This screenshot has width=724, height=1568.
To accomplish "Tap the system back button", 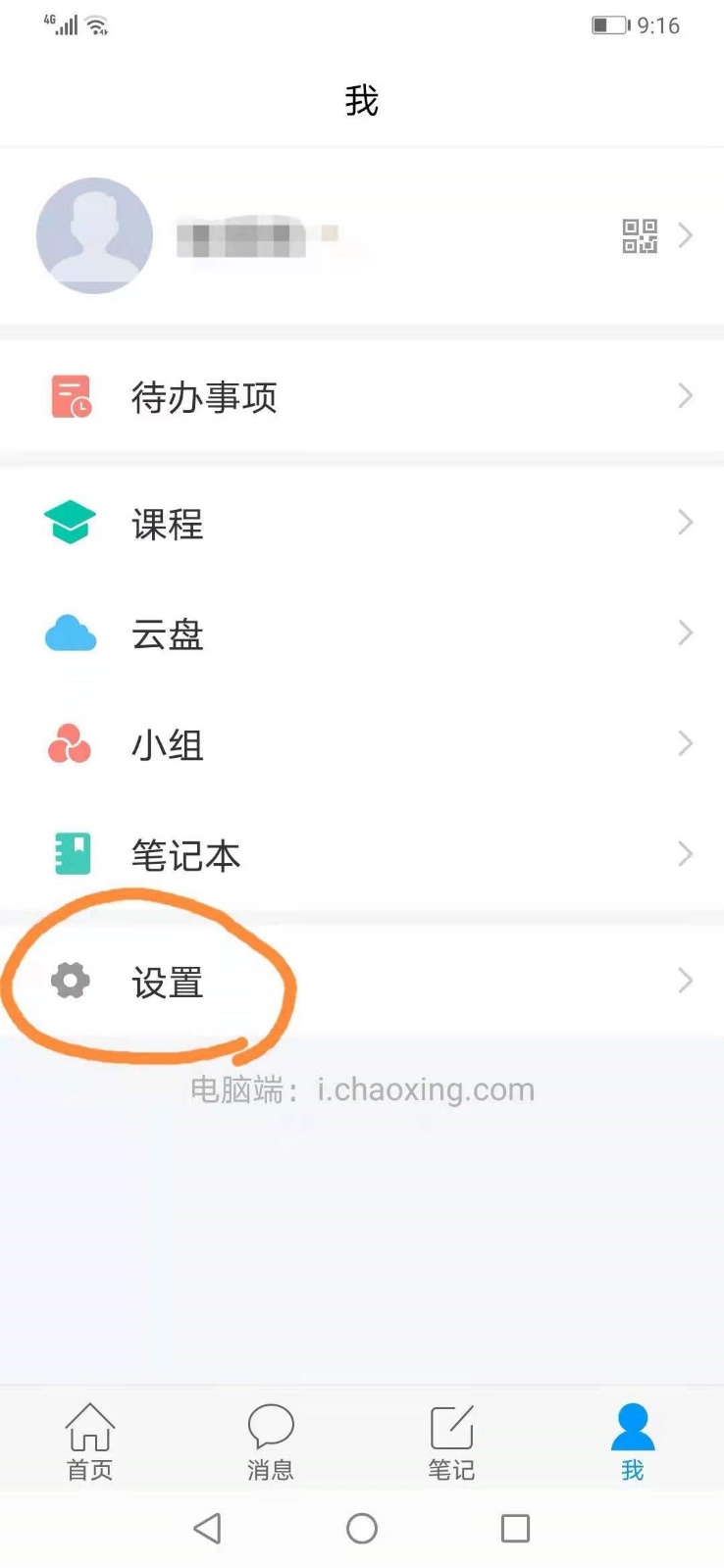I will click(x=208, y=1528).
